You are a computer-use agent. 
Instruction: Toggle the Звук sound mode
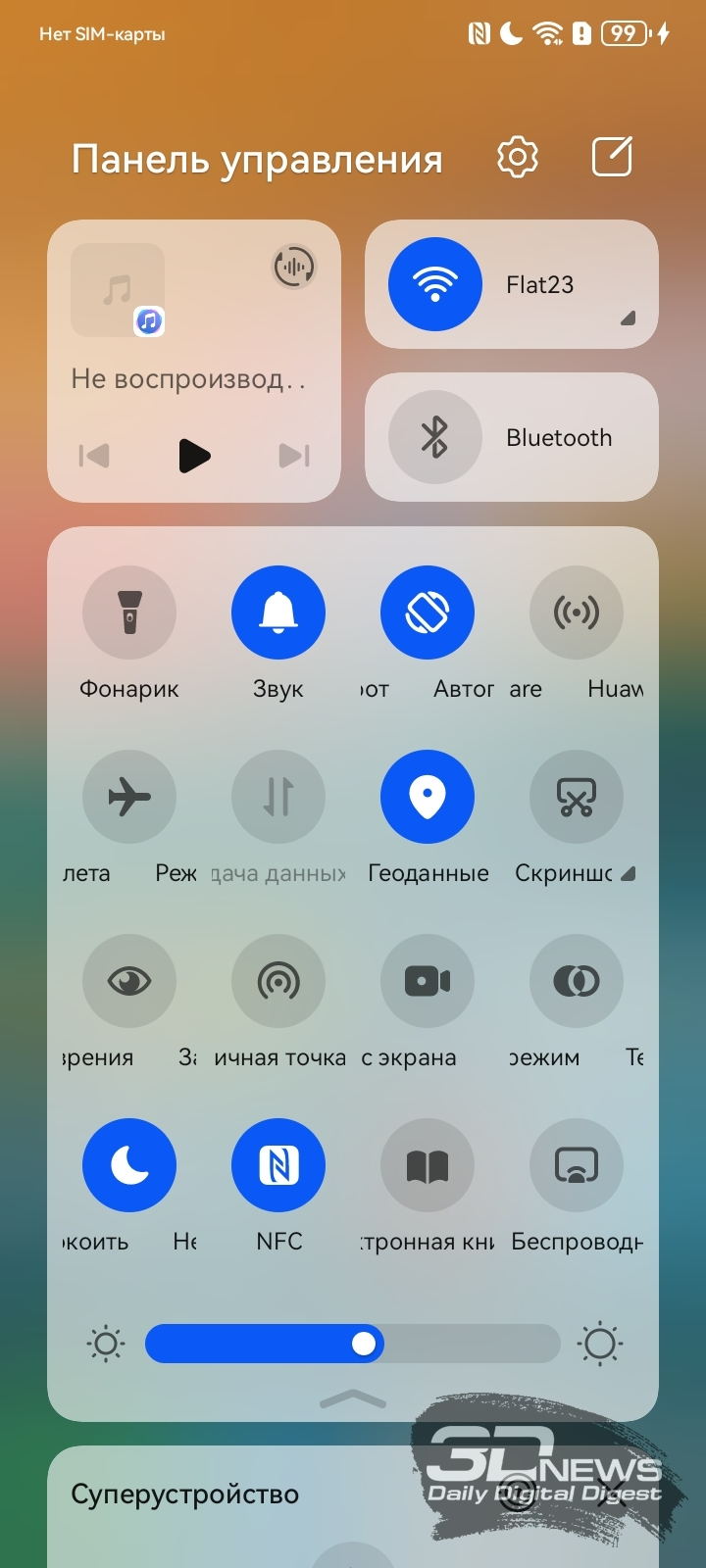[x=278, y=612]
